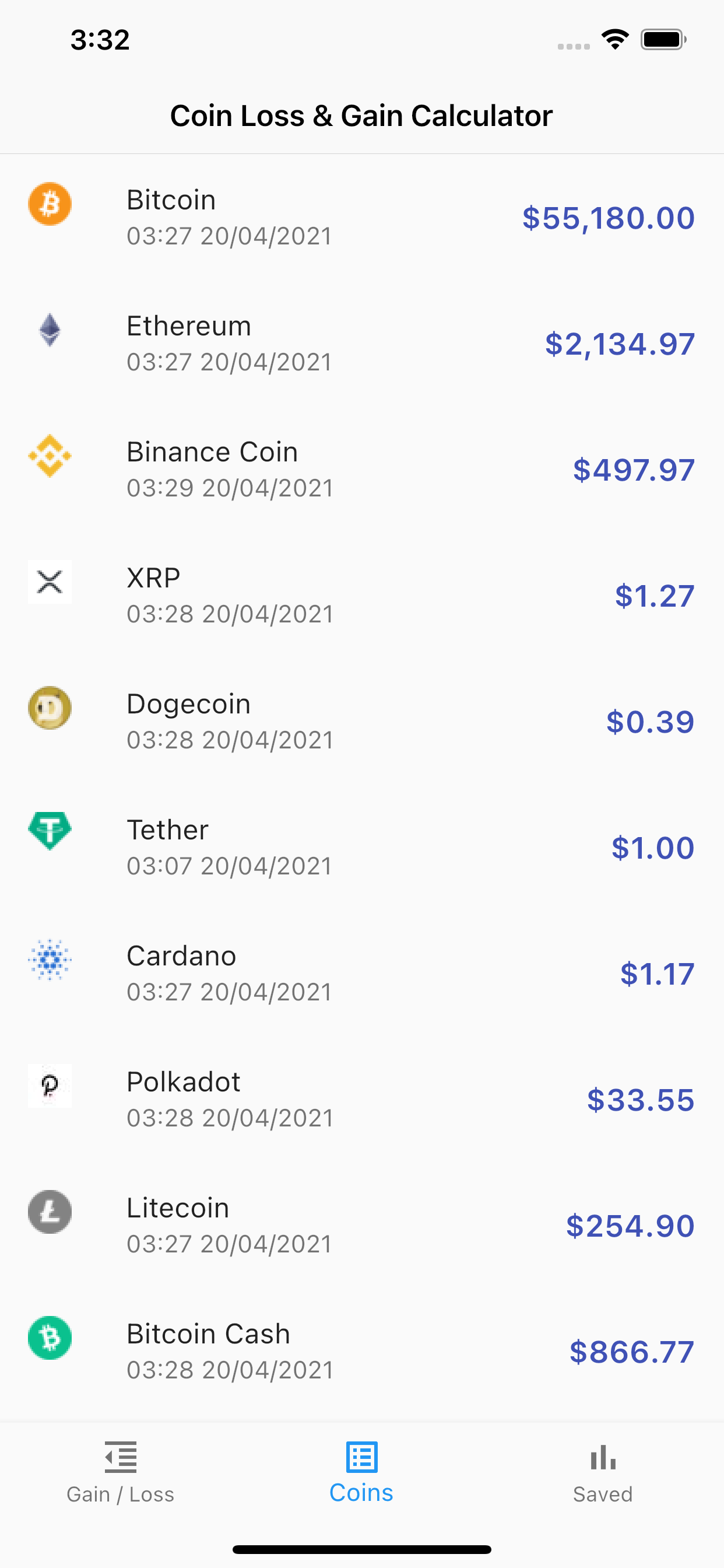Open the Tether row

tap(362, 848)
